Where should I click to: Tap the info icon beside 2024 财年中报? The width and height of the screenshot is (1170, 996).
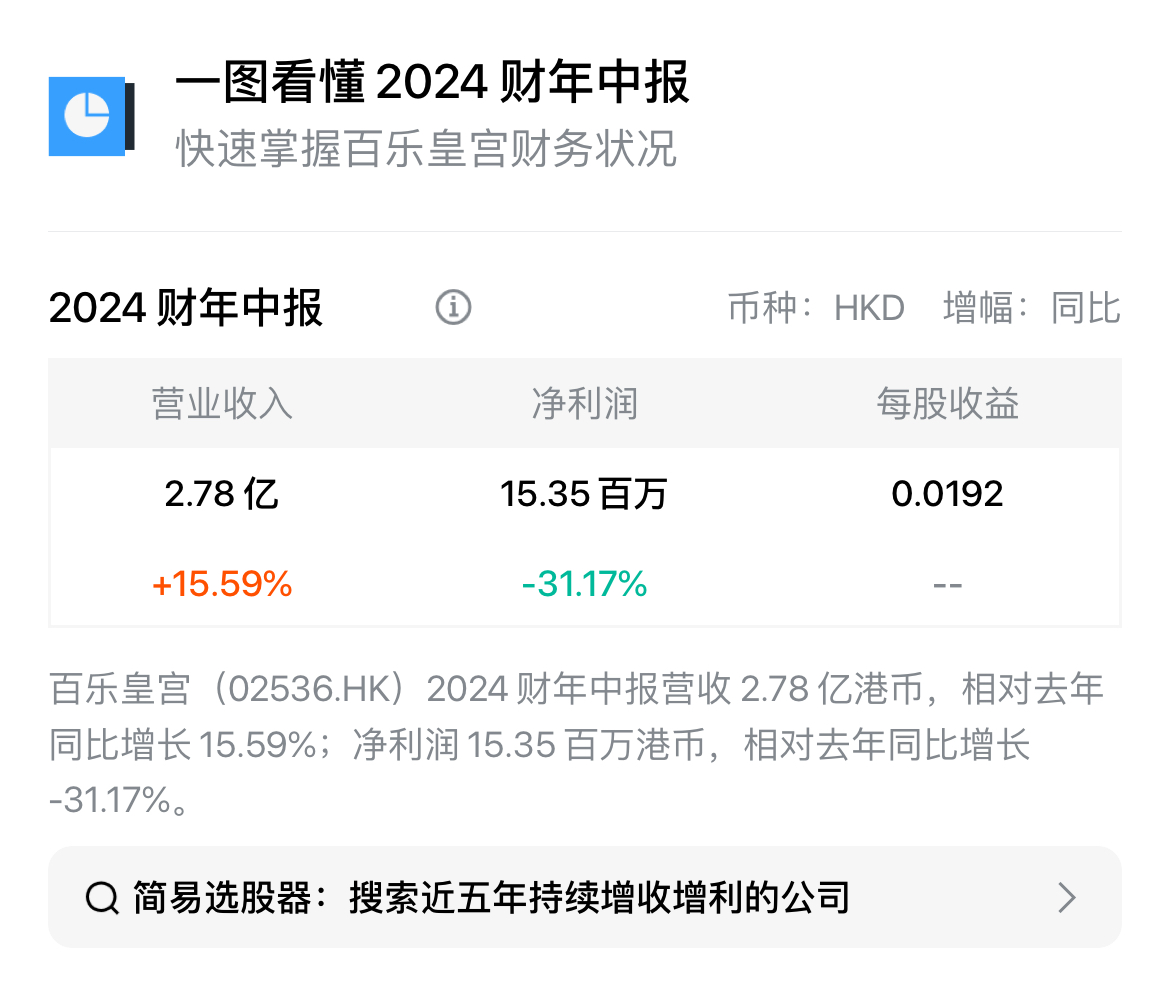coord(453,307)
